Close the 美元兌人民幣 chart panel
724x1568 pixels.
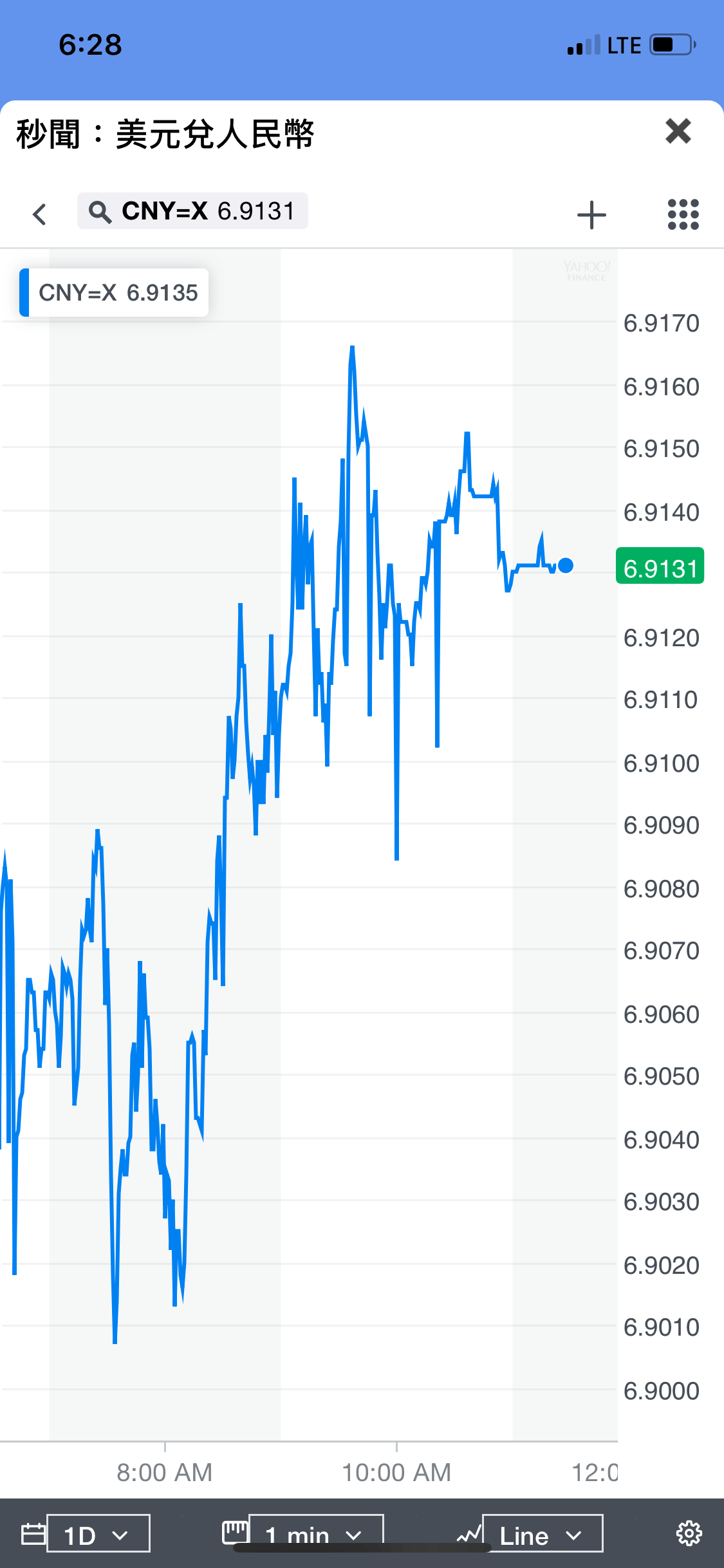pyautogui.click(x=678, y=131)
